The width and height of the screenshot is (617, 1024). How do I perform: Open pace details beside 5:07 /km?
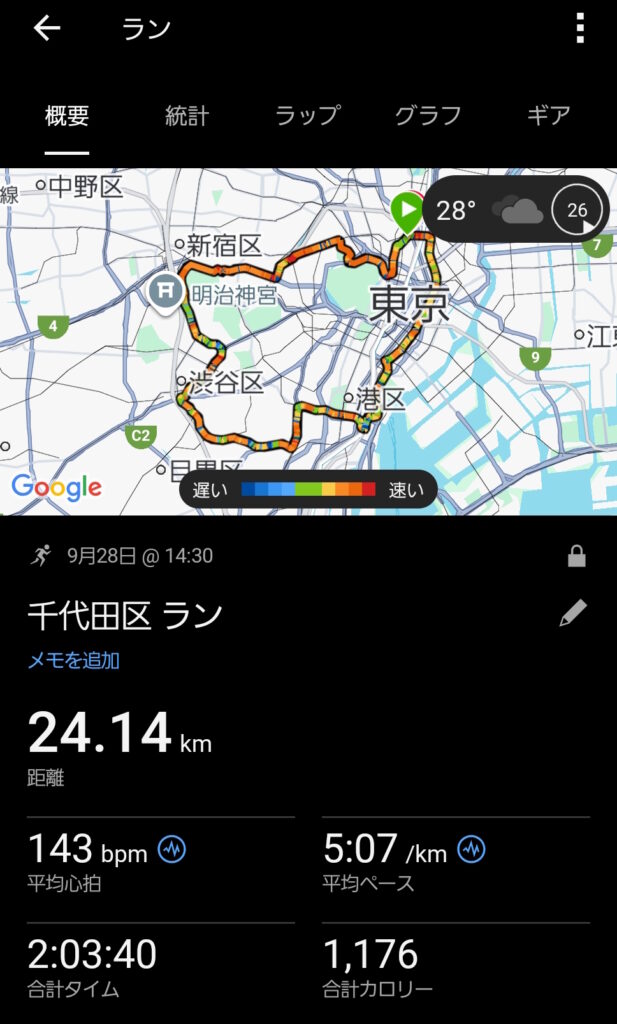pos(472,851)
